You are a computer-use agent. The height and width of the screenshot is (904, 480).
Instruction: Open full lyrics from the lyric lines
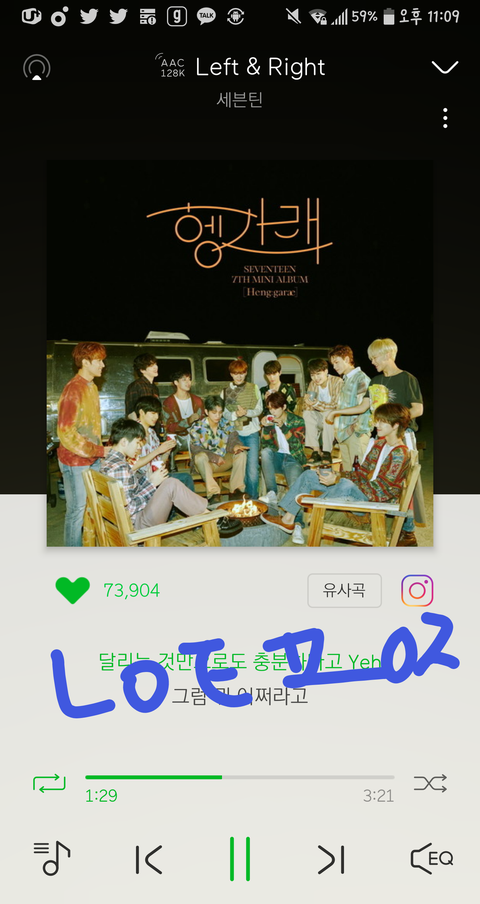pyautogui.click(x=240, y=679)
